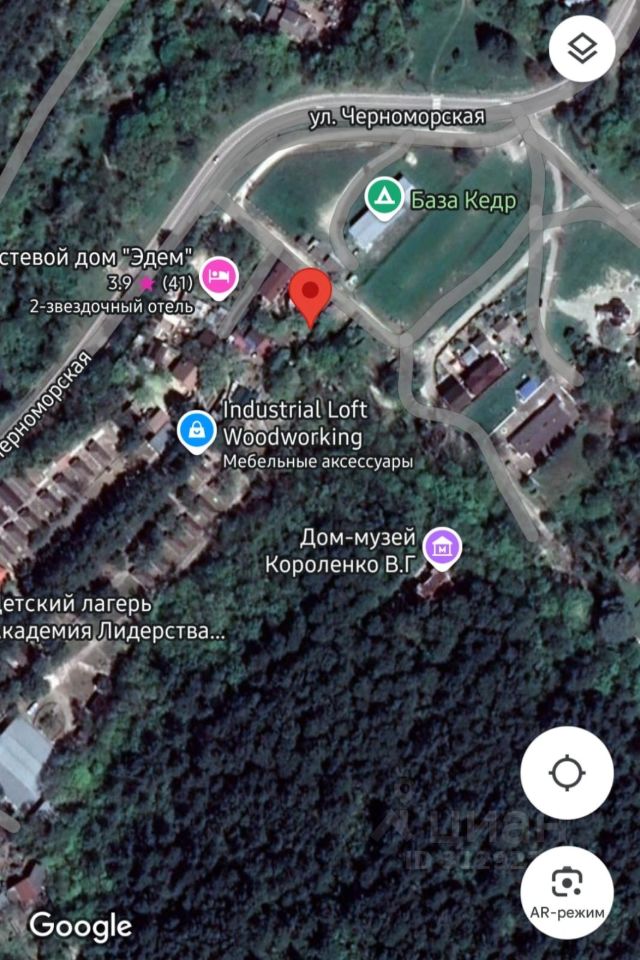Open the База Кедр campsite marker
Image resolution: width=640 pixels, height=960 pixels.
[x=382, y=196]
